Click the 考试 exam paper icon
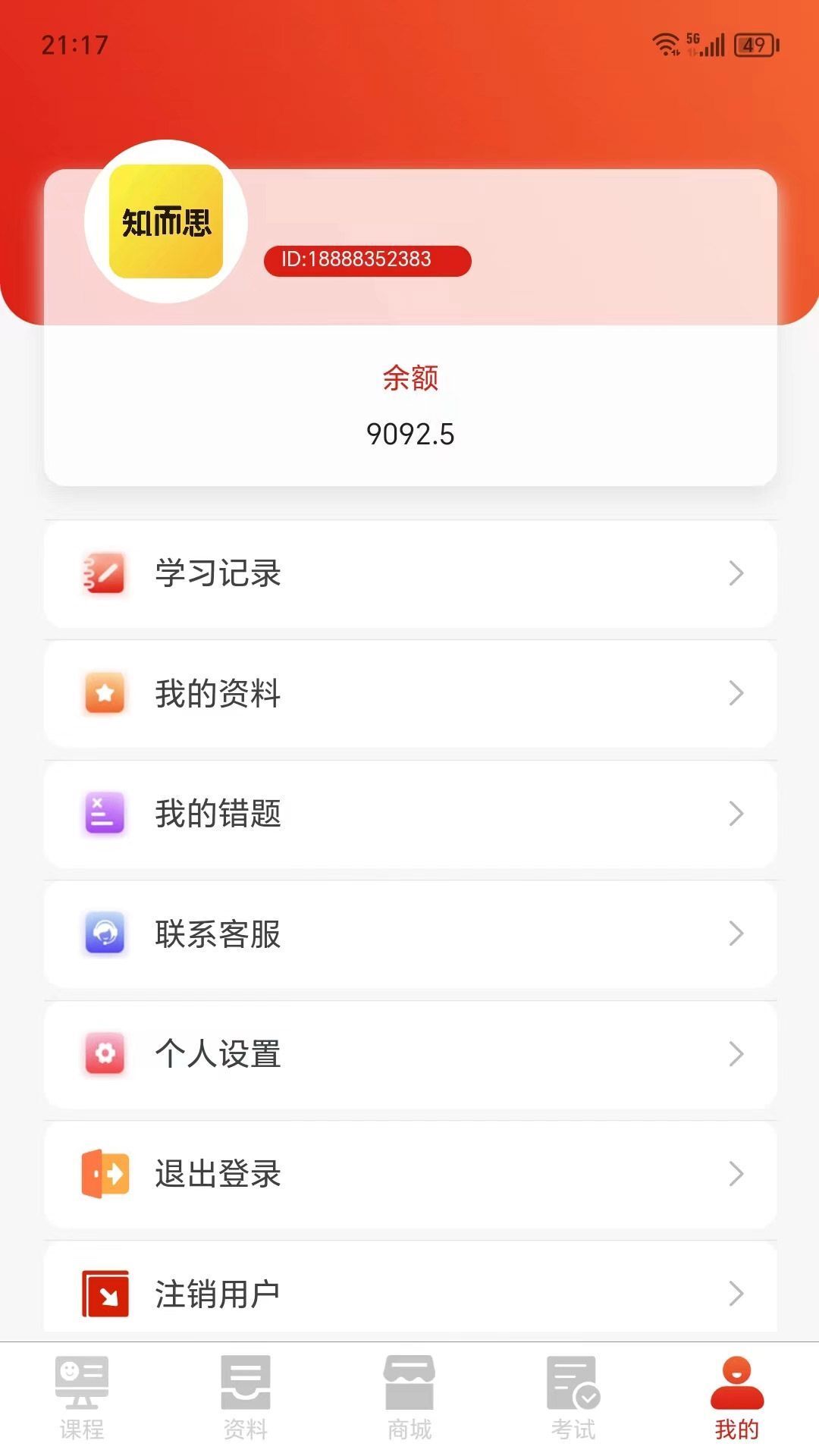 click(573, 1394)
